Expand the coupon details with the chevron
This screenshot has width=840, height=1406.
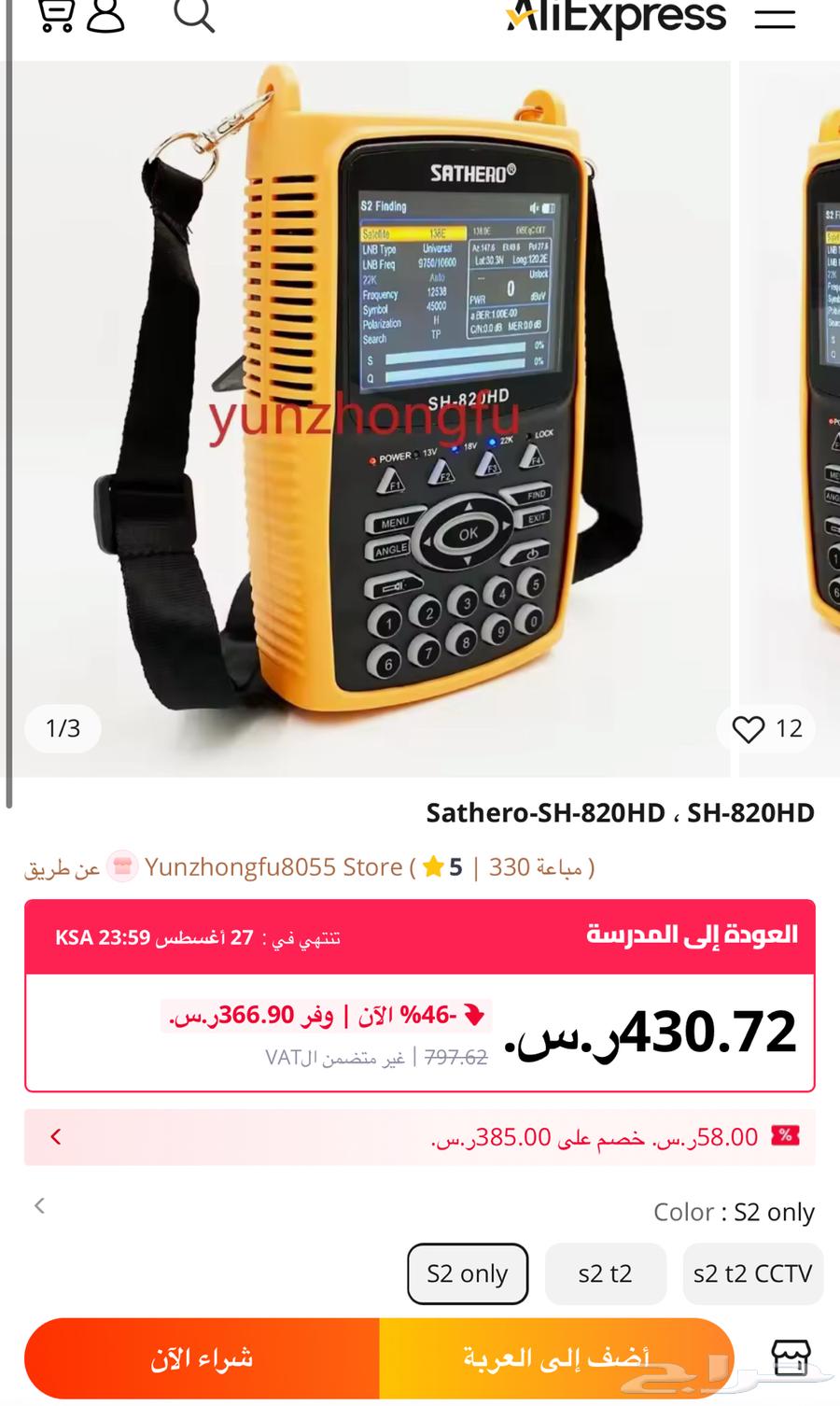pyautogui.click(x=55, y=1137)
